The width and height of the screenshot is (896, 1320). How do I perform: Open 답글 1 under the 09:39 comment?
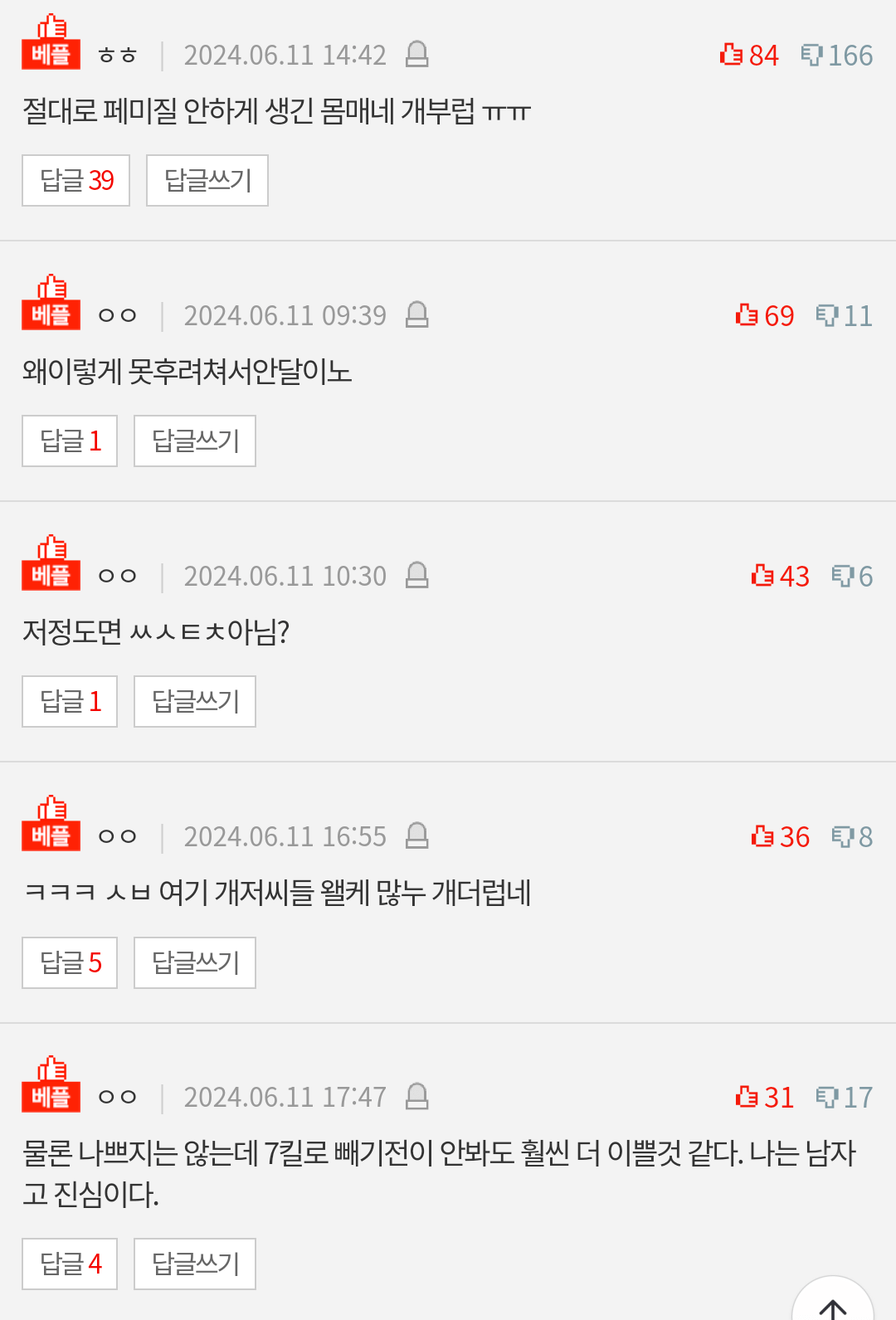click(70, 441)
